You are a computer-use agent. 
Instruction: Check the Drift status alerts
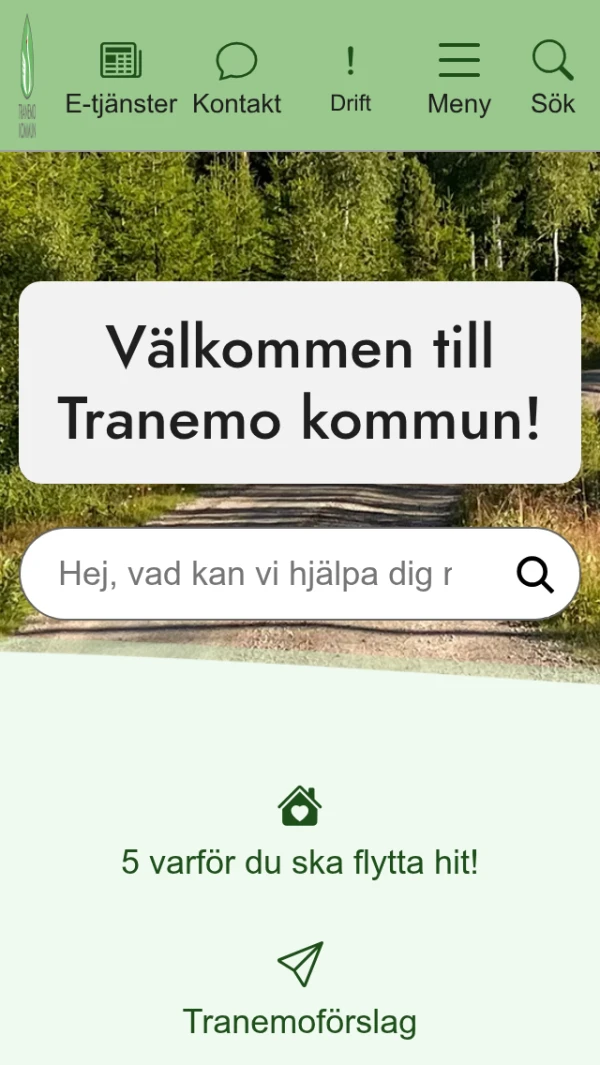tap(351, 78)
